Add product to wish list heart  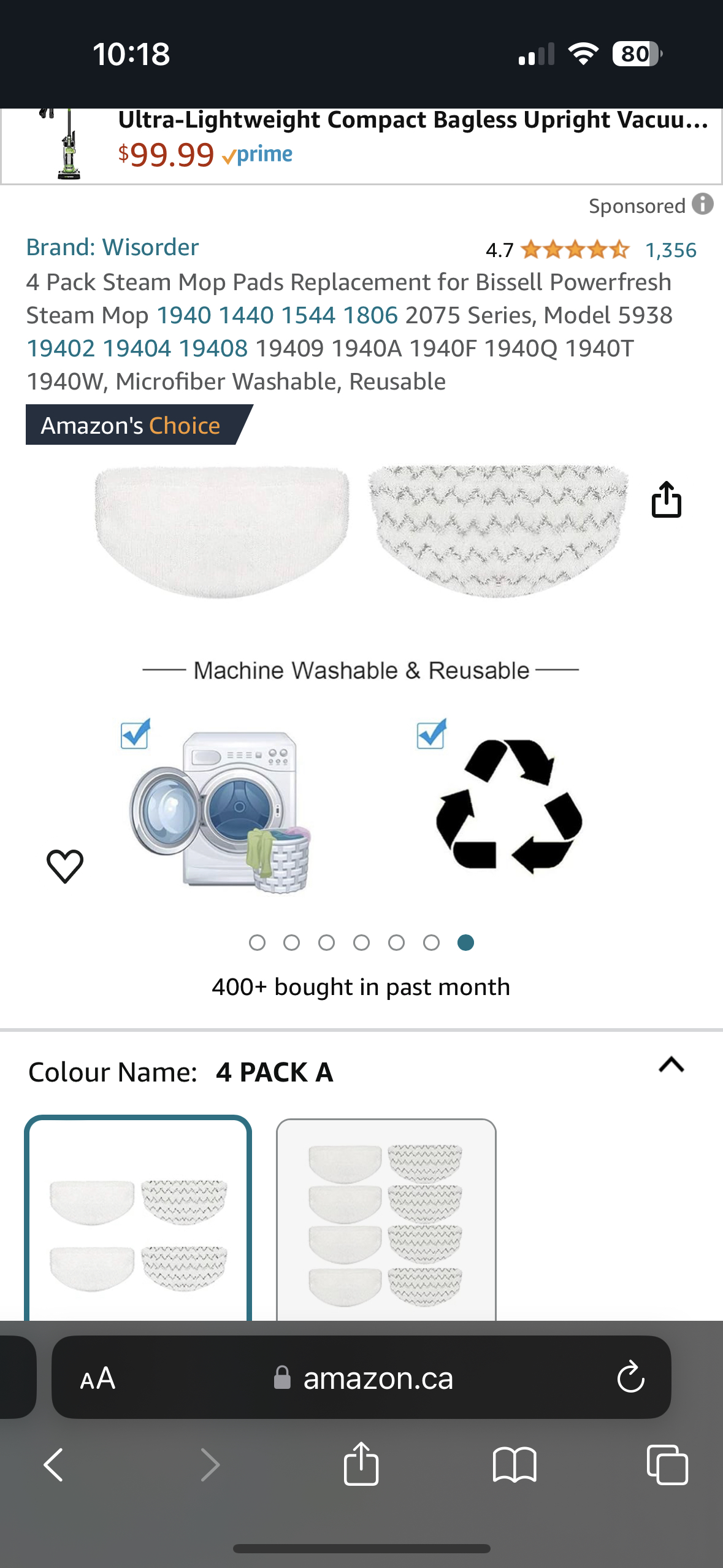[x=65, y=866]
